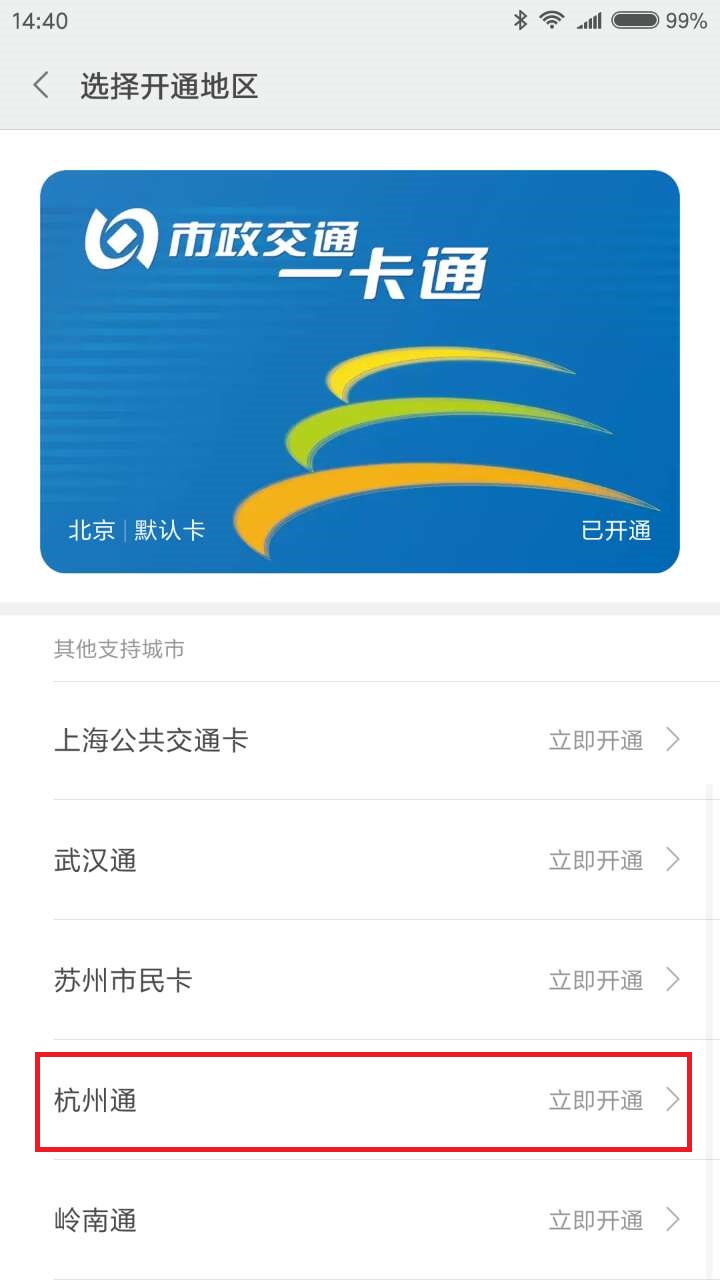Tap the 市政交通一卡通 logo on the card

[x=290, y=248]
